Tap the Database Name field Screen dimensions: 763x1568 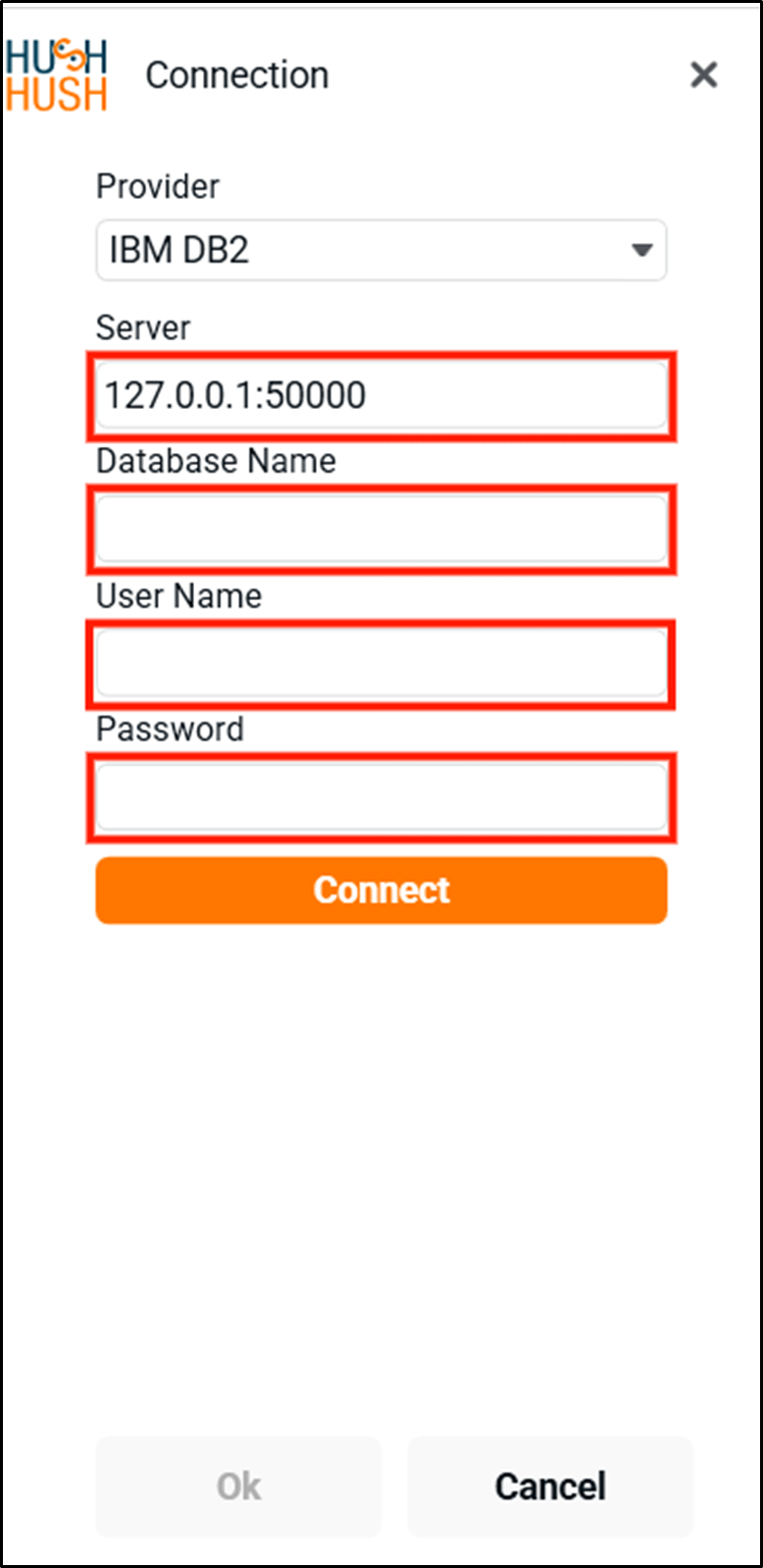click(381, 530)
